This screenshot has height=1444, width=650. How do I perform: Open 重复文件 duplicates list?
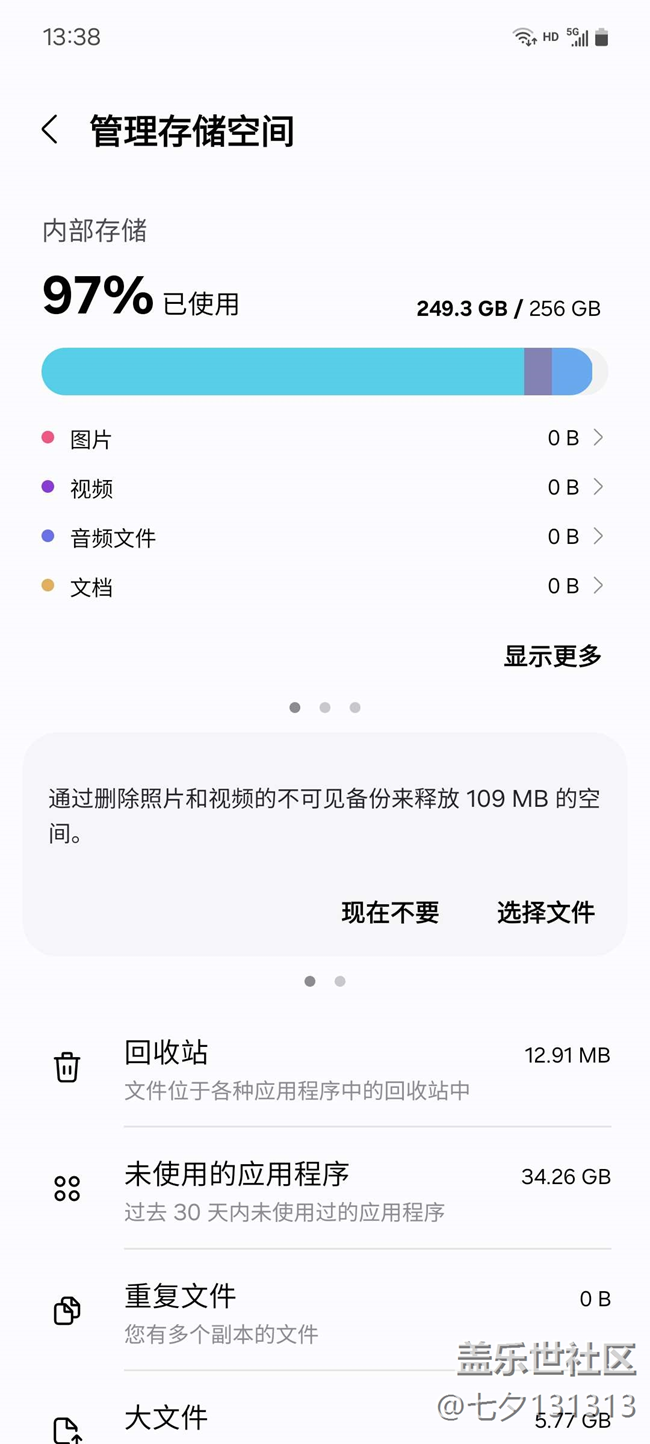coord(330,1311)
